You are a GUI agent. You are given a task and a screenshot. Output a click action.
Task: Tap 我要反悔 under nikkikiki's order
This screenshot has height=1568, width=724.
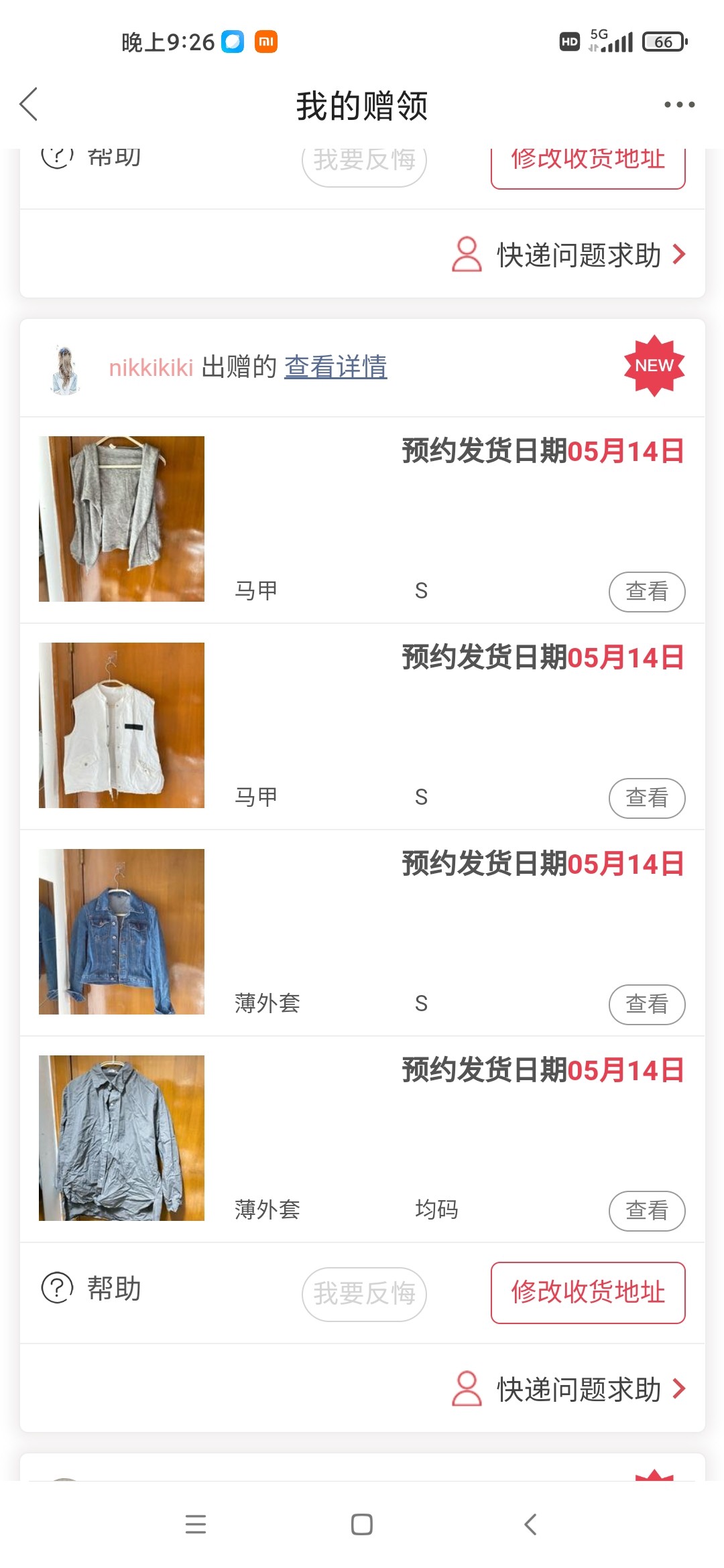[364, 1294]
